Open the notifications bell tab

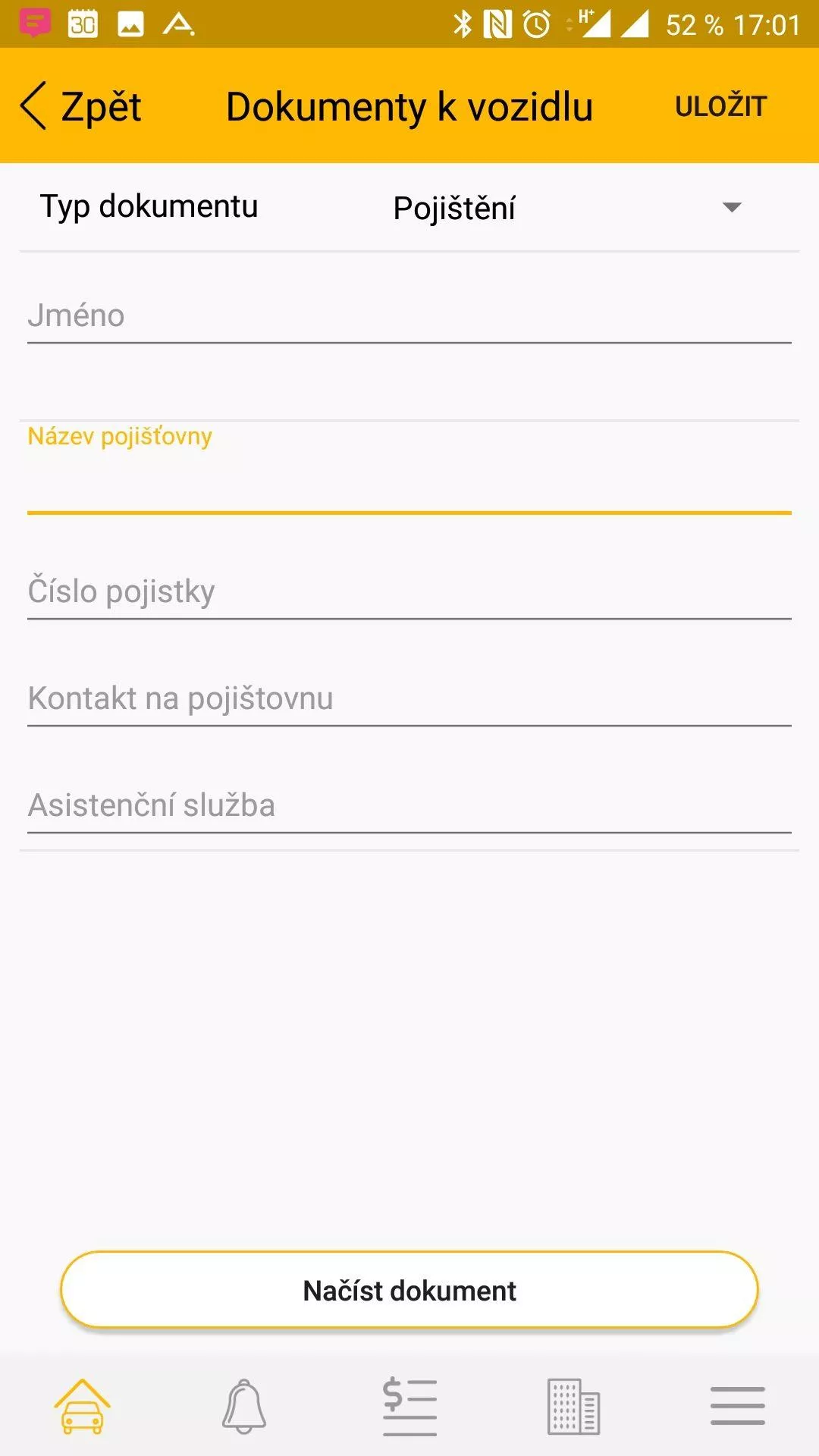point(244,1407)
